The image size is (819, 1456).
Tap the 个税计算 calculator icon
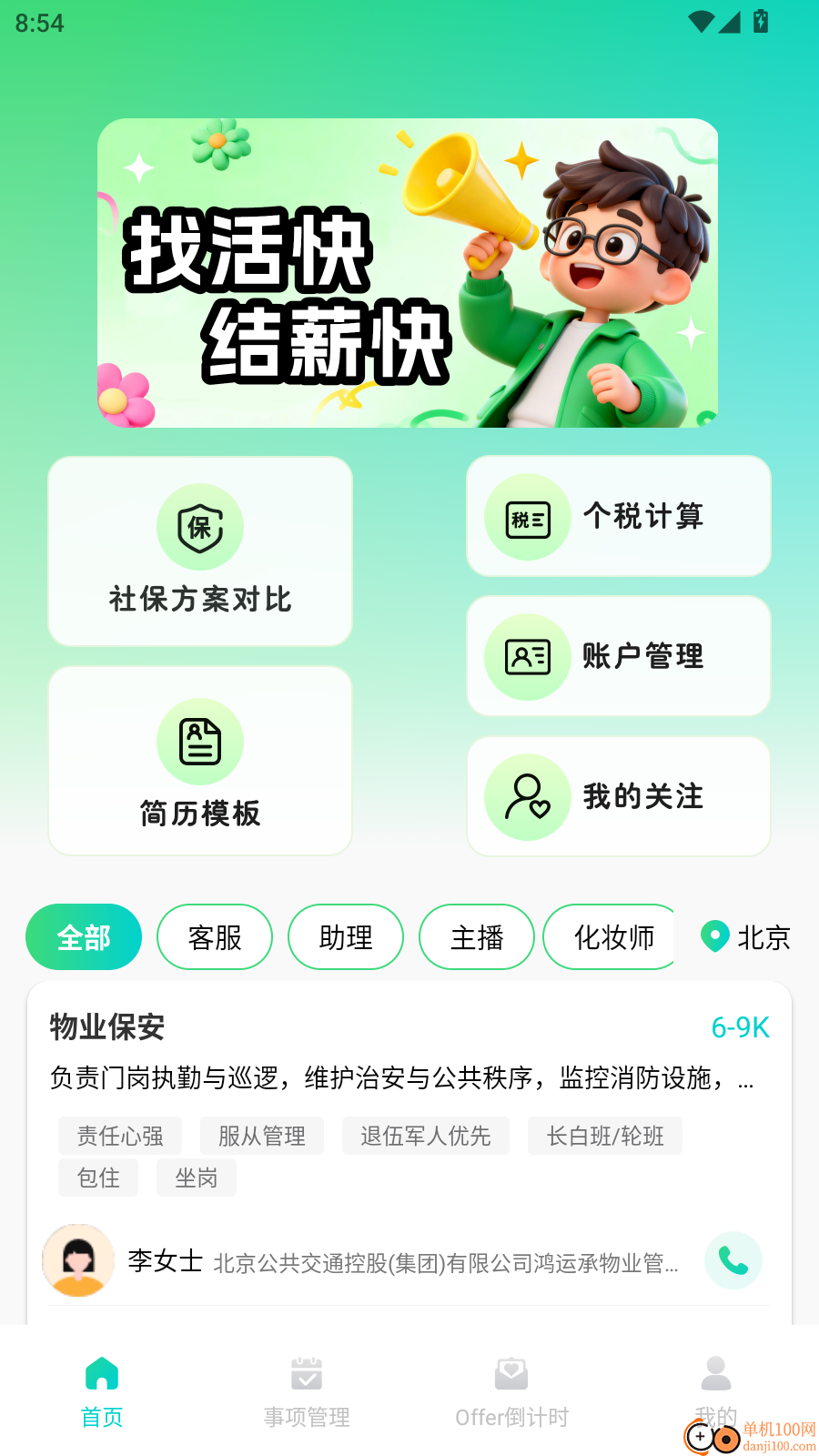[528, 516]
